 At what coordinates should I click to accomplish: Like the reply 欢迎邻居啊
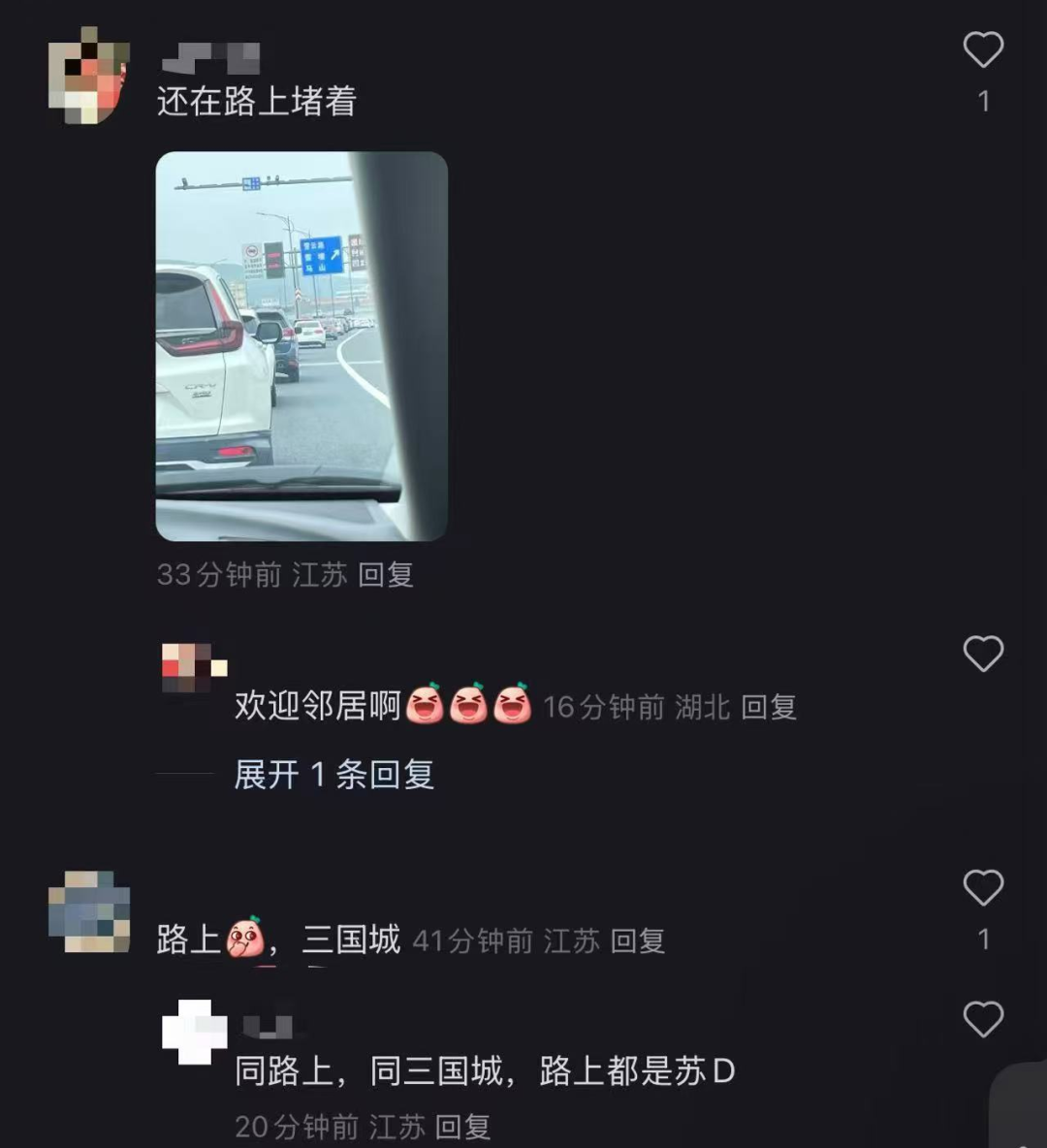tap(982, 654)
